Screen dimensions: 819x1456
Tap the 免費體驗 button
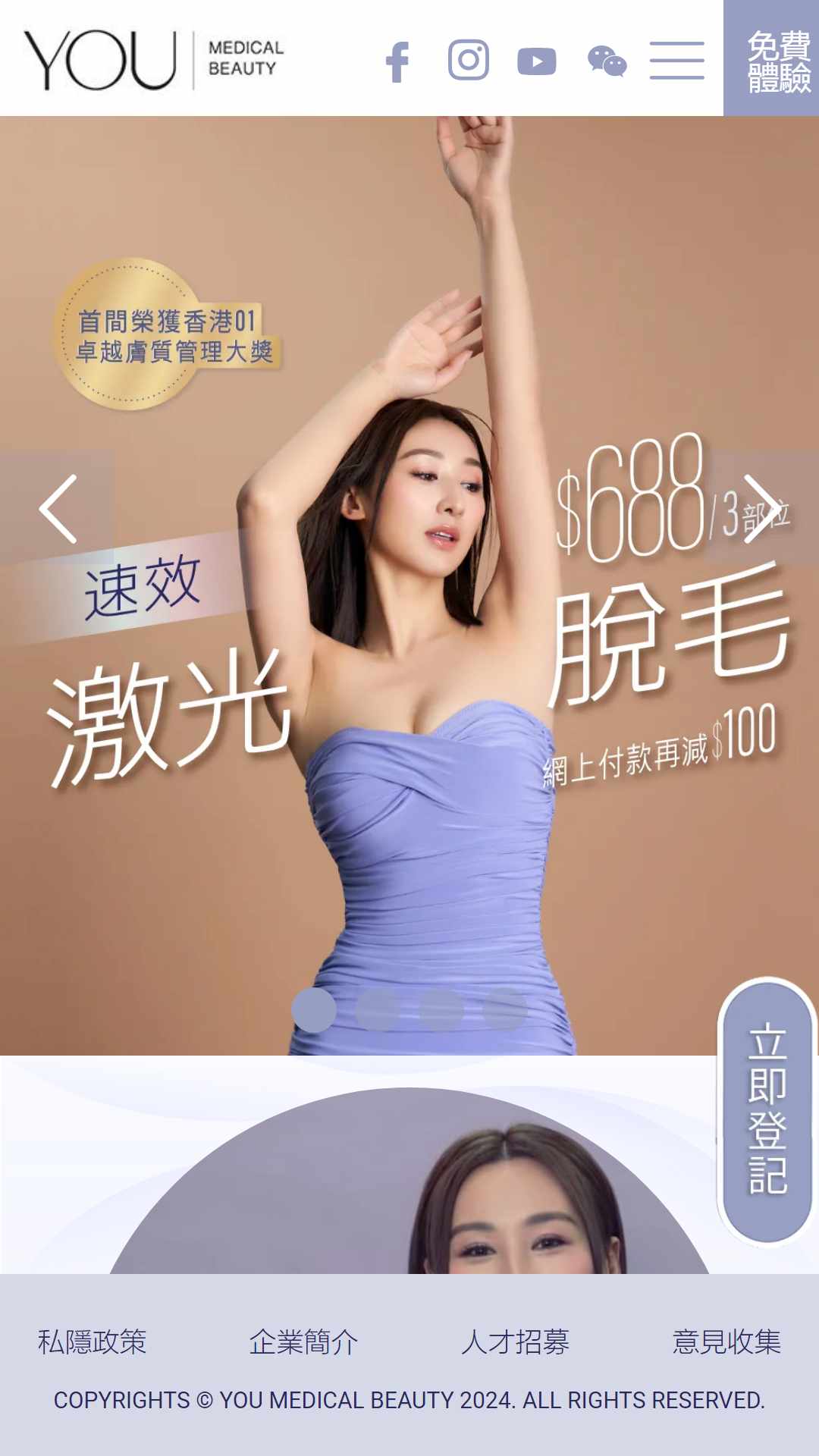tap(772, 59)
